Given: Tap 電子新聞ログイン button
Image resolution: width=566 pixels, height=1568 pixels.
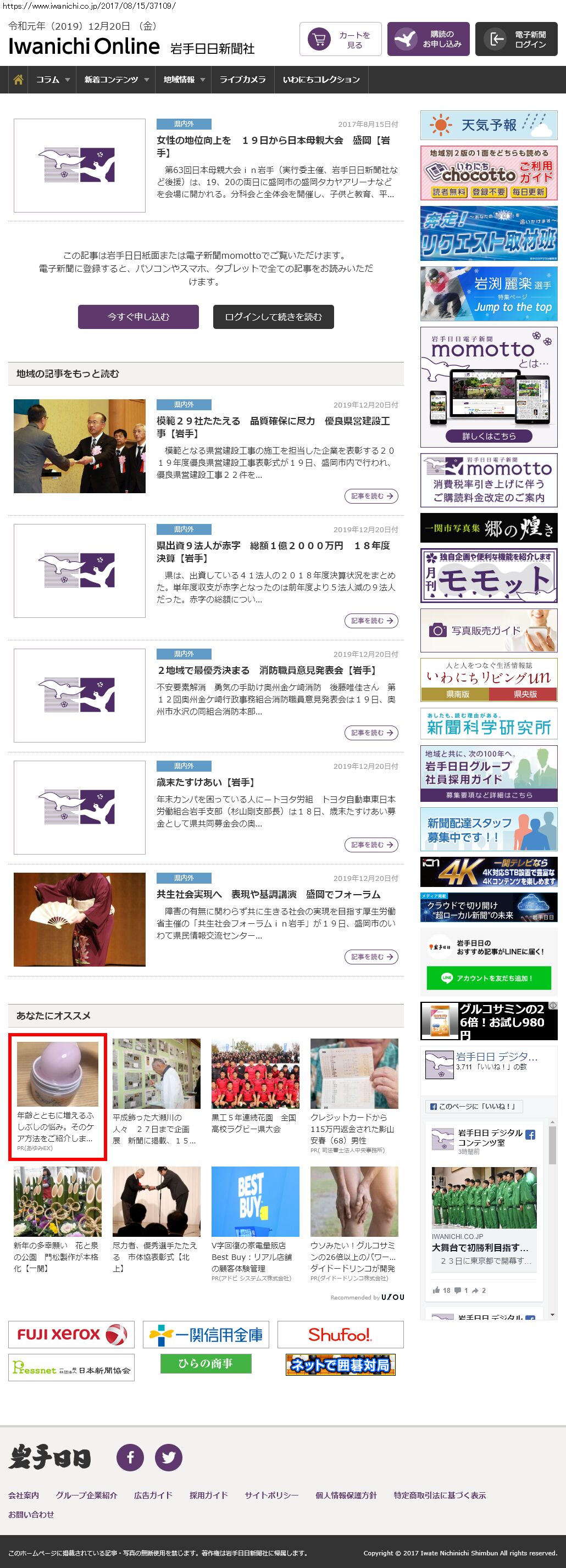Looking at the screenshot, I should 516,40.
